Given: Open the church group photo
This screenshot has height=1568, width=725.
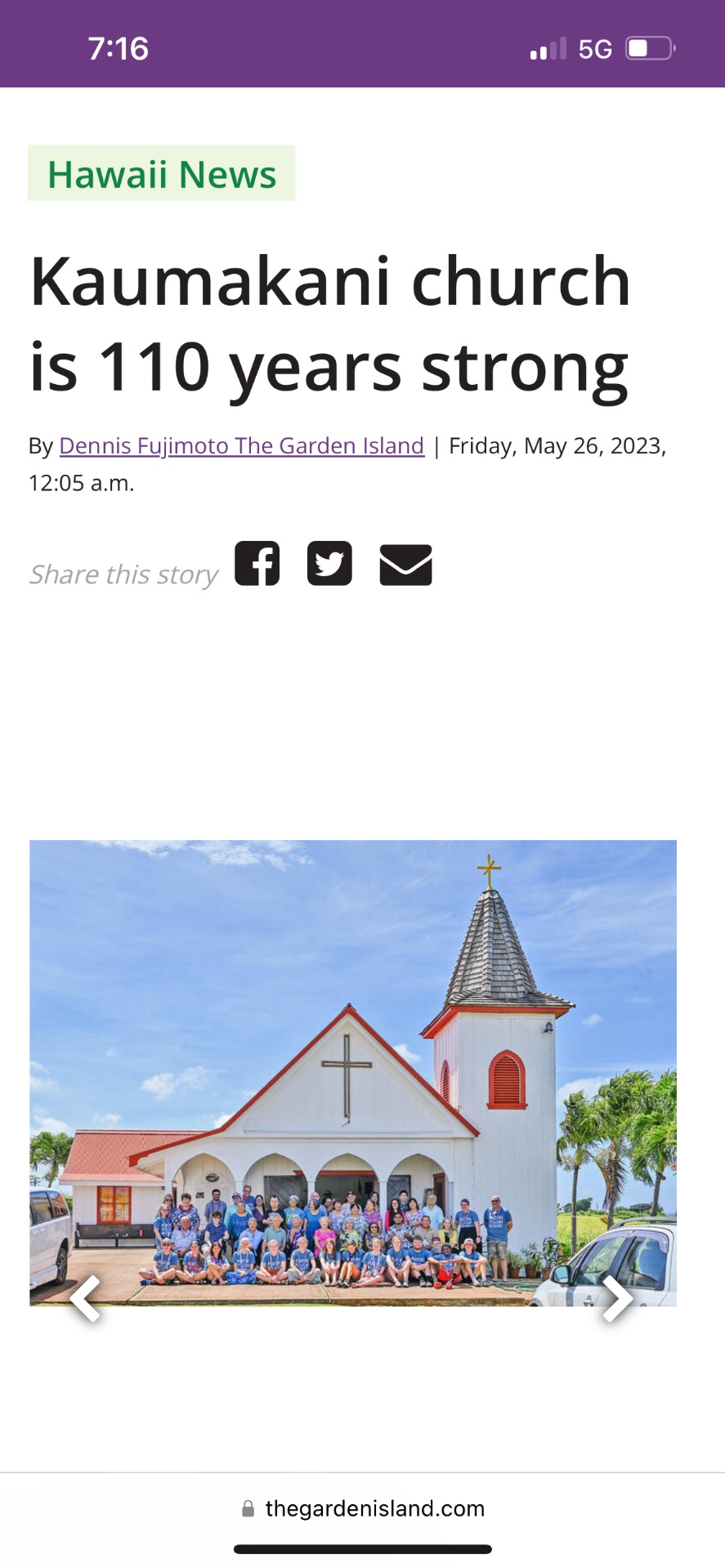Looking at the screenshot, I should pyautogui.click(x=353, y=1073).
